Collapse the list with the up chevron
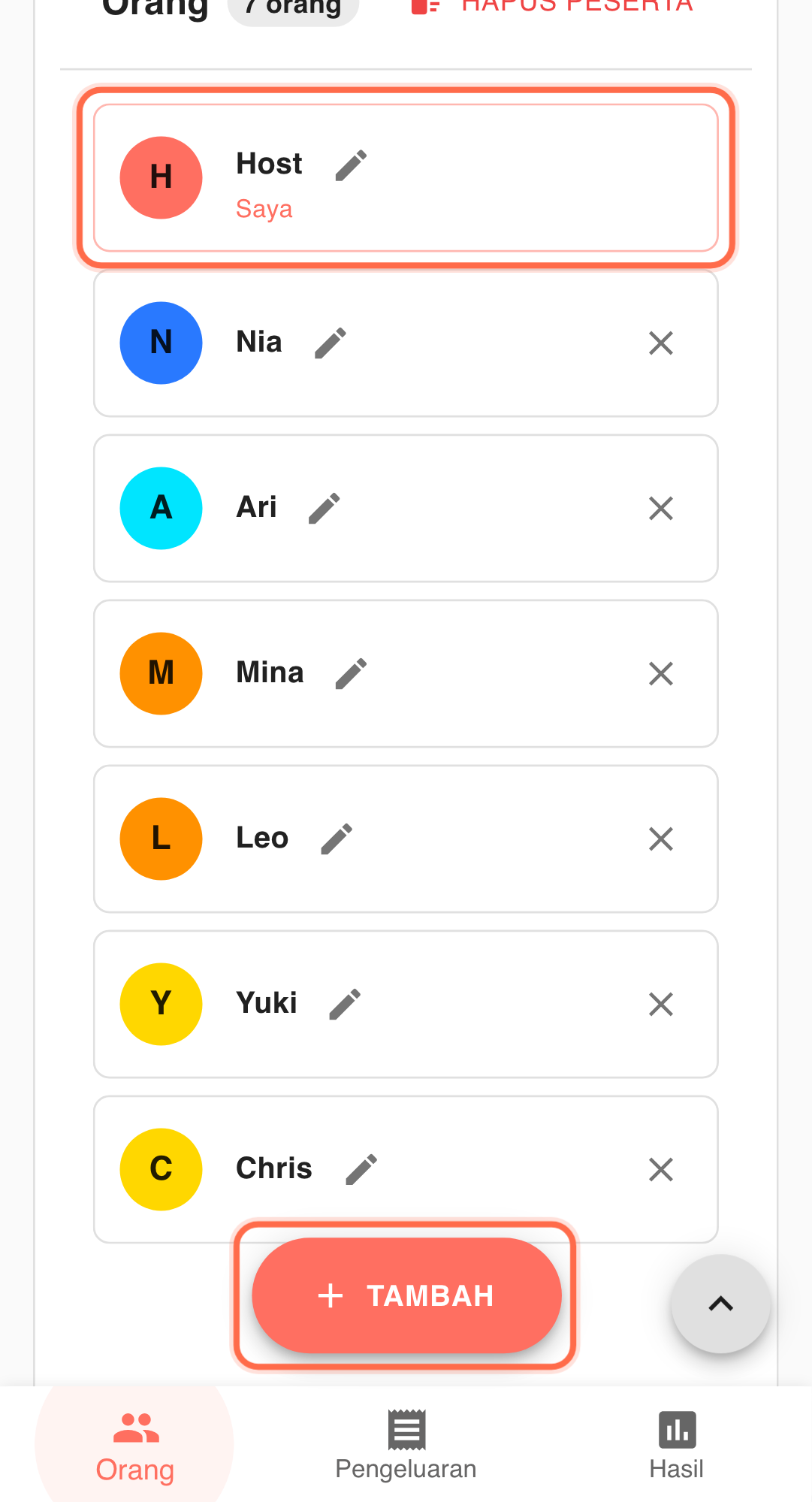The width and height of the screenshot is (812, 1502). click(x=720, y=1304)
